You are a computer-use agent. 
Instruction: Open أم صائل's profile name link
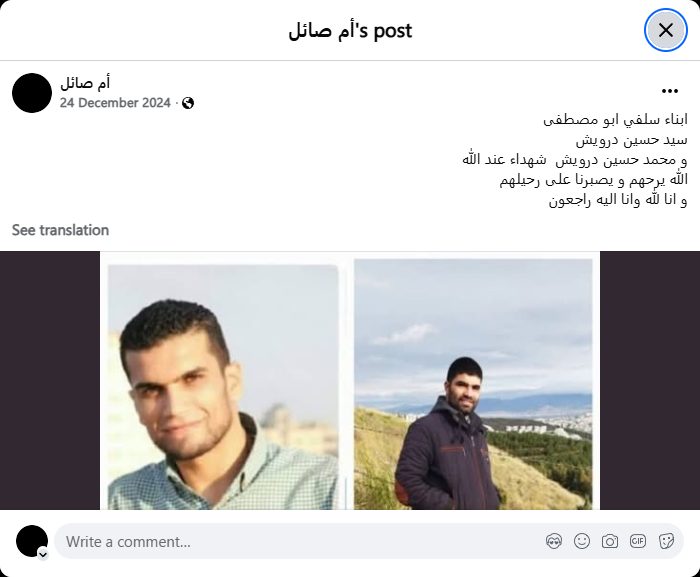[x=85, y=83]
